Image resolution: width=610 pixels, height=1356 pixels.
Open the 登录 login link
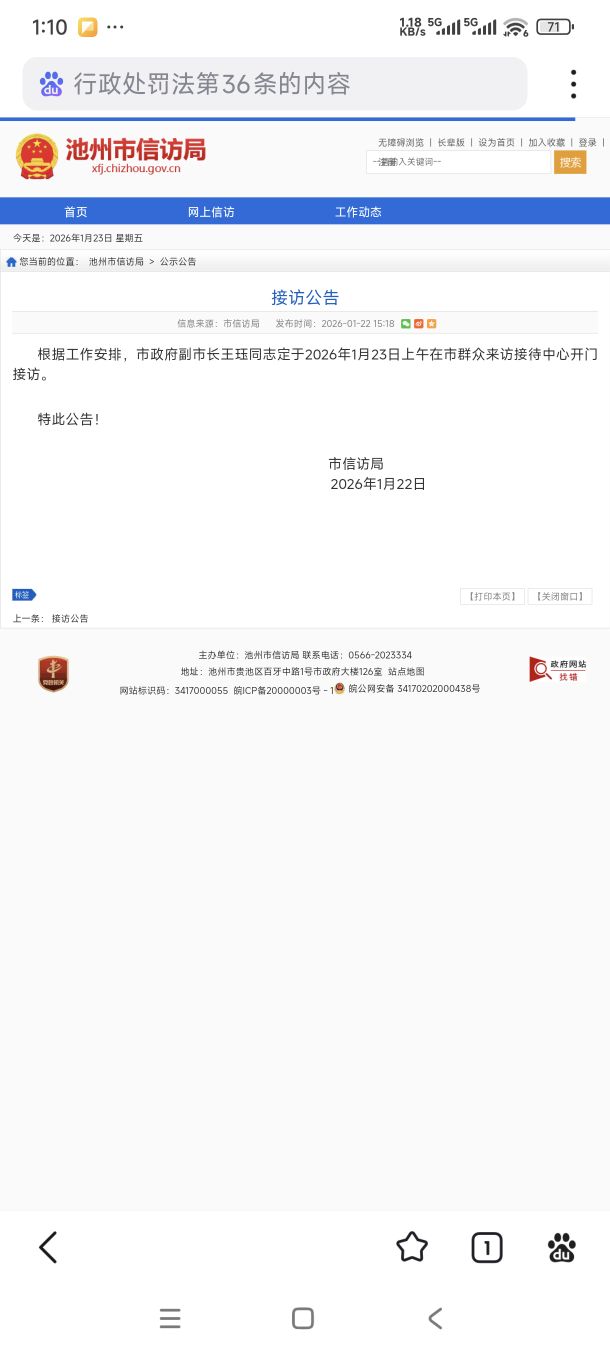click(587, 143)
